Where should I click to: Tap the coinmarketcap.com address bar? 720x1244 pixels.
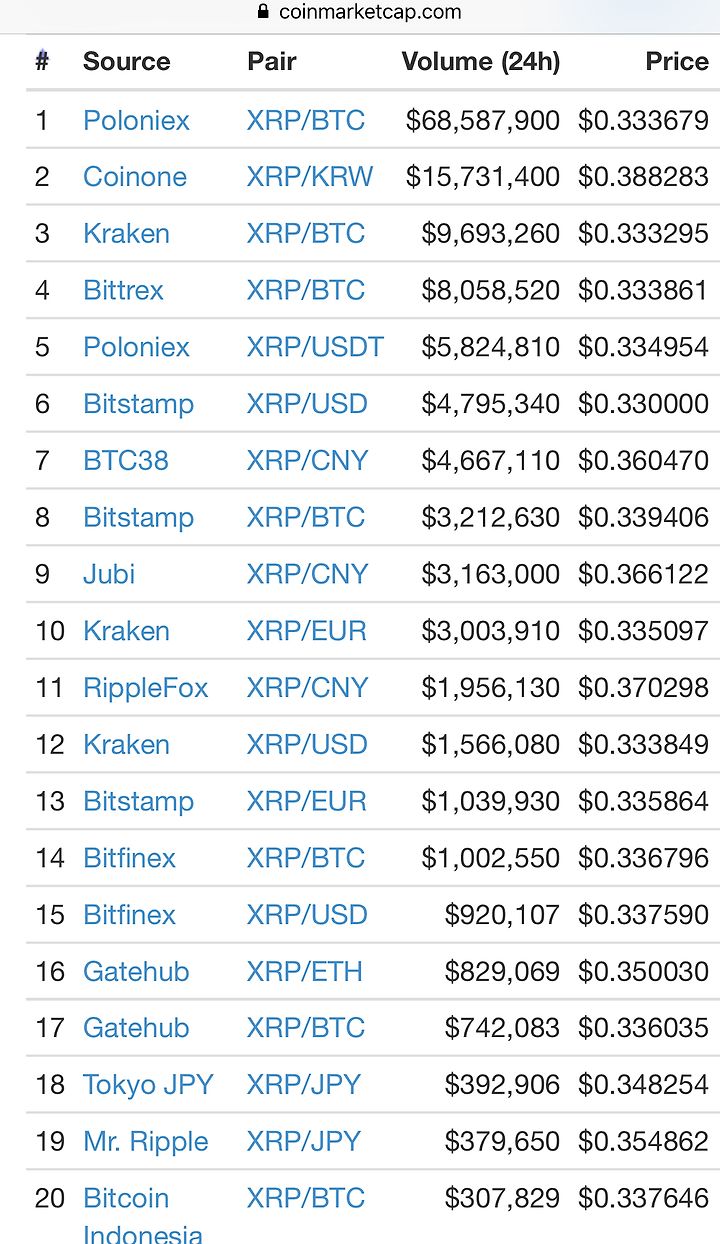(x=360, y=12)
